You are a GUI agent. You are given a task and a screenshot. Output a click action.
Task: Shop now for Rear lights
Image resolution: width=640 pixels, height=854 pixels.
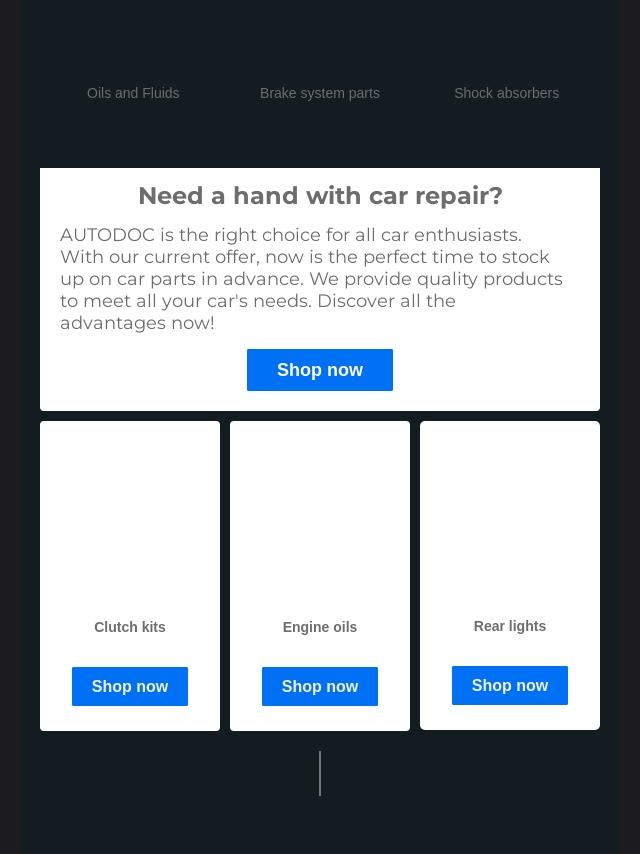tap(510, 685)
